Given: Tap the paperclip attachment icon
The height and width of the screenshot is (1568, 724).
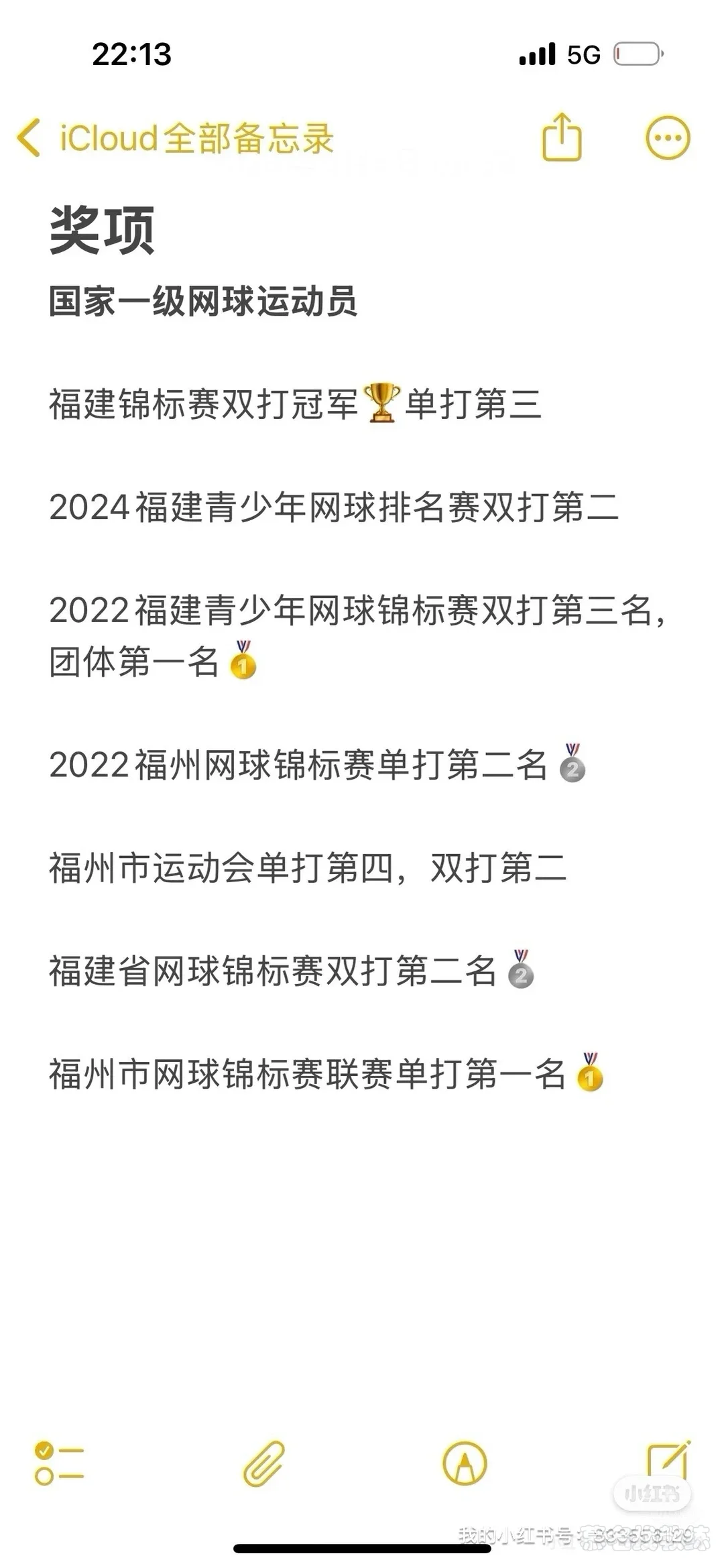Looking at the screenshot, I should (263, 1463).
